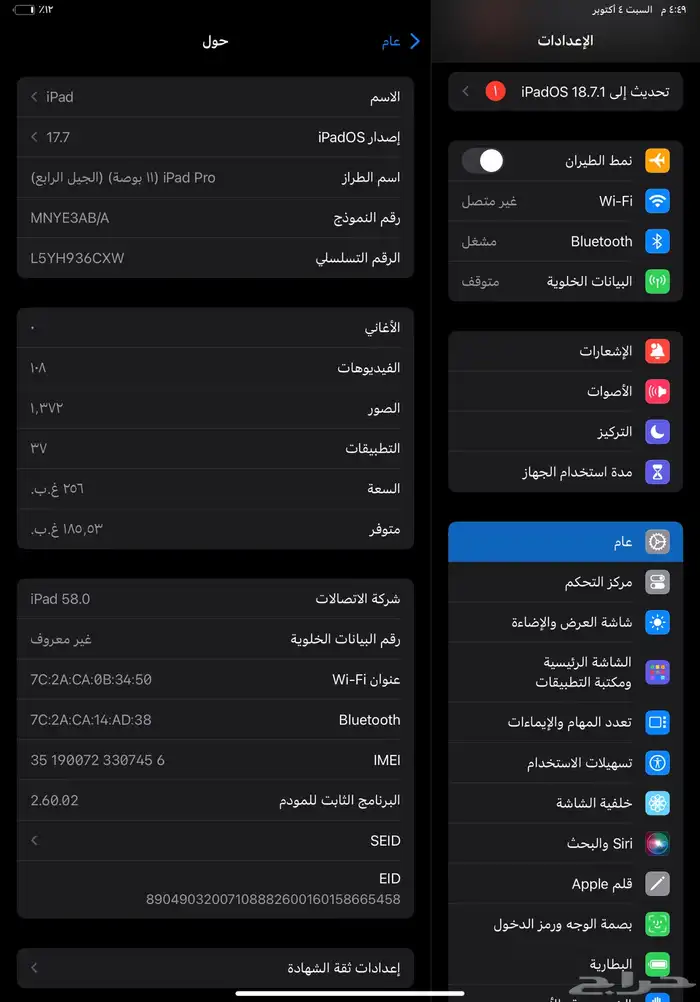Viewport: 700px width, 1002px height.
Task: Open the تحديث إلى iPadOS 18.7.1 update
Action: (x=565, y=91)
